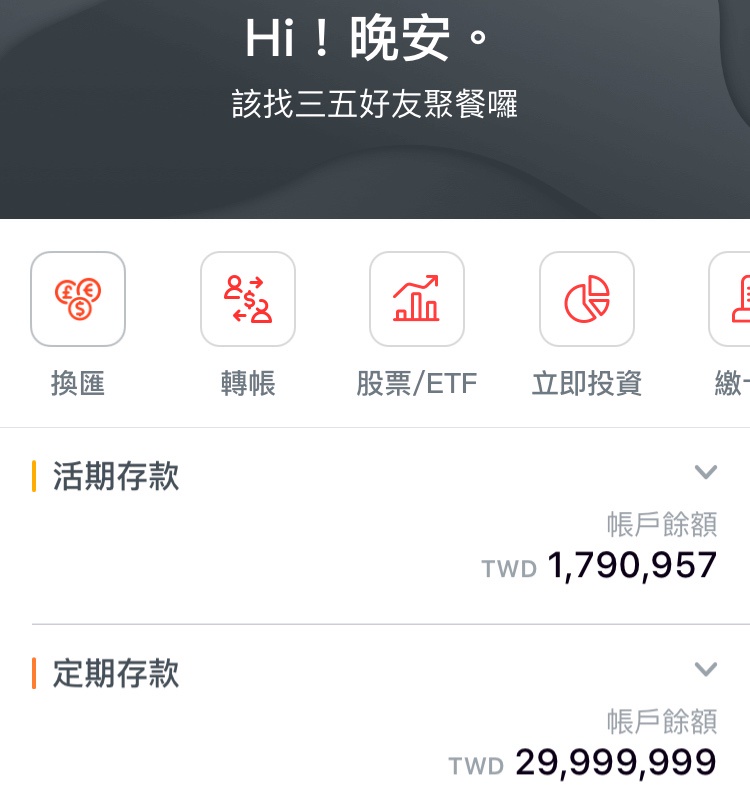Expand the 定期存款 section chevron

tap(706, 669)
